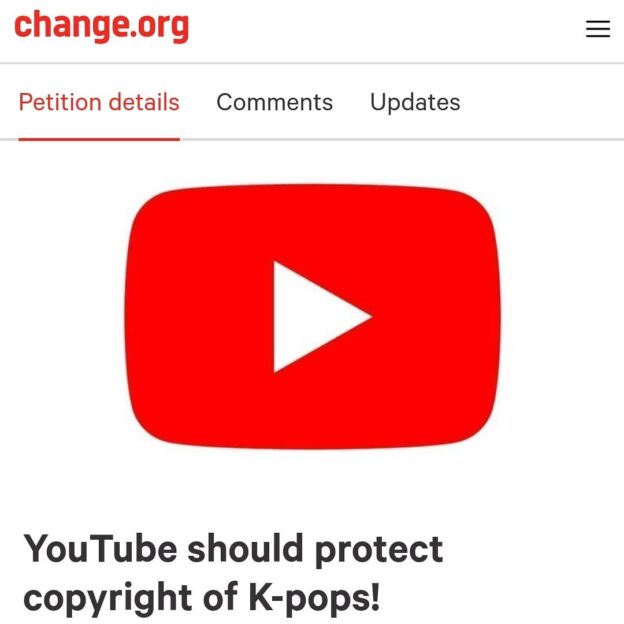Image resolution: width=624 pixels, height=624 pixels.
Task: Go to the change.org homepage
Action: (x=101, y=26)
